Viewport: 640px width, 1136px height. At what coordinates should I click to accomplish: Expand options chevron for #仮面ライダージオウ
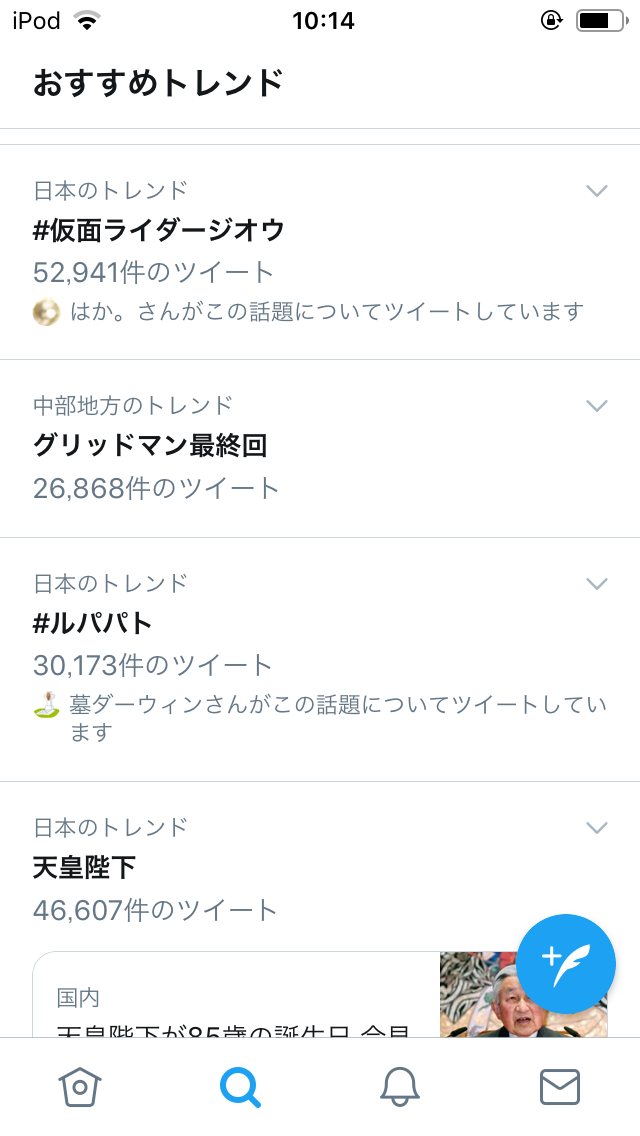[x=597, y=191]
